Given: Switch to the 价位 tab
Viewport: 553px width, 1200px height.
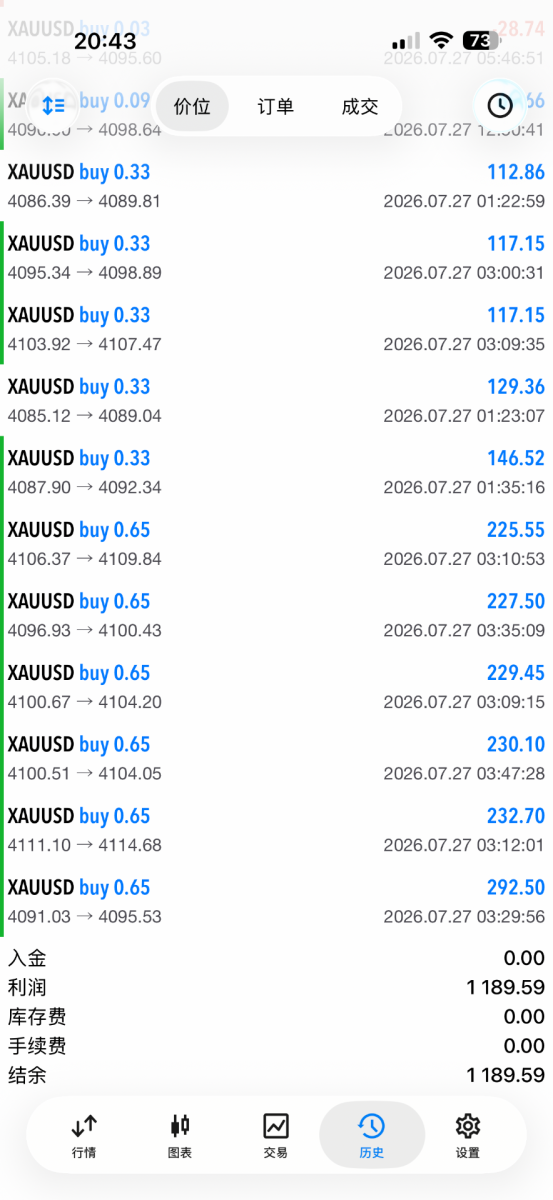Looking at the screenshot, I should point(192,106).
